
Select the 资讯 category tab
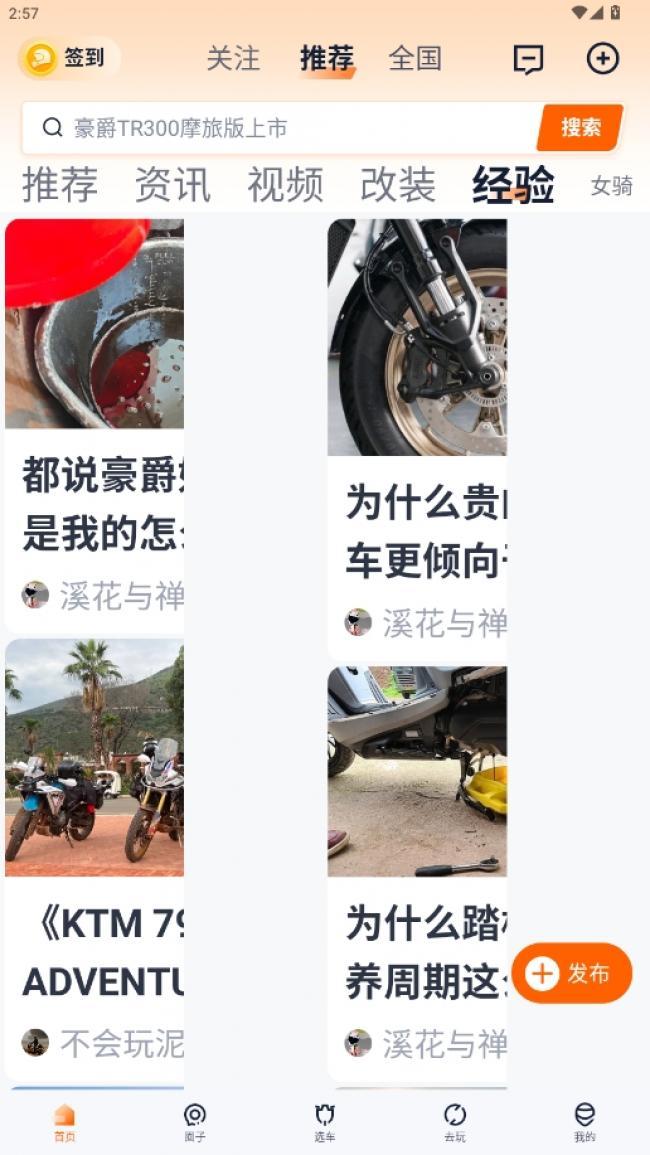pos(172,186)
